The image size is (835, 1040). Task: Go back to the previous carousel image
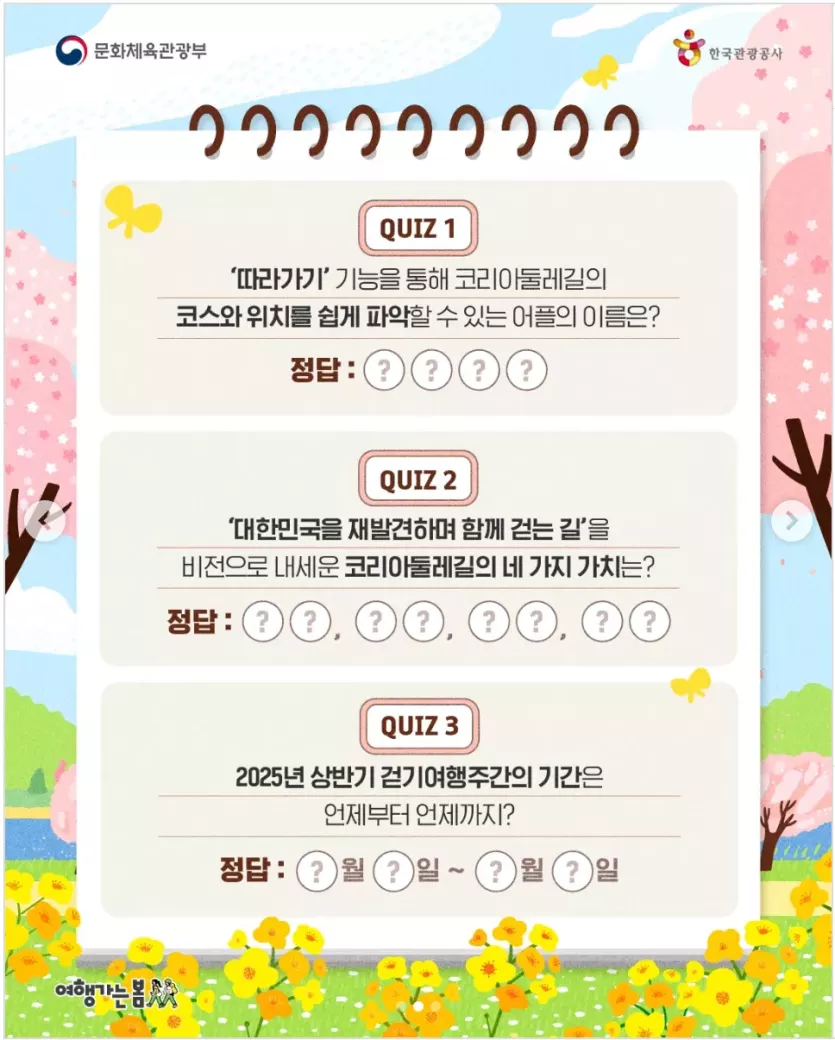pyautogui.click(x=44, y=520)
